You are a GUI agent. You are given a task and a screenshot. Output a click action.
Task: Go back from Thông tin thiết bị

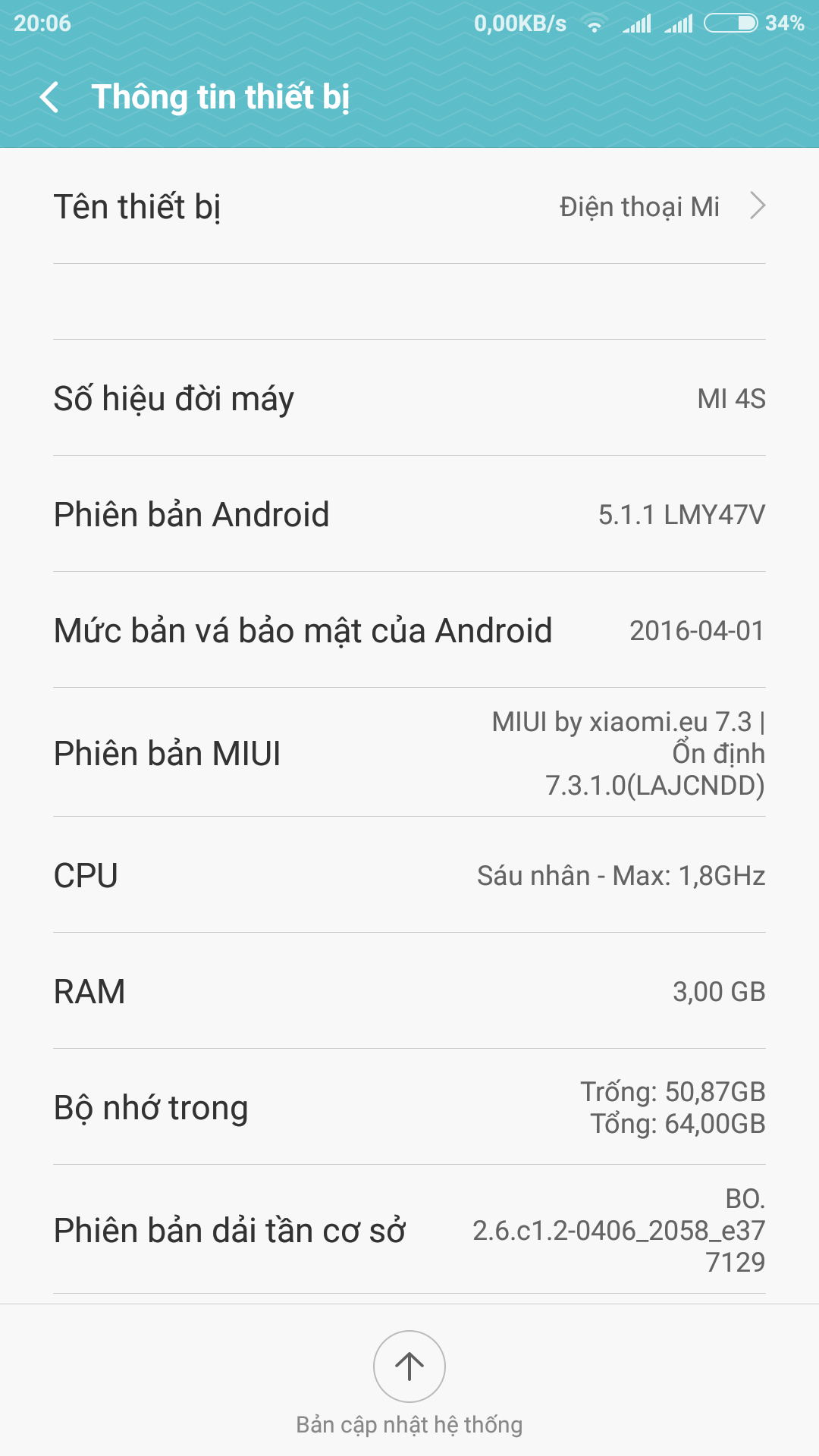point(49,97)
